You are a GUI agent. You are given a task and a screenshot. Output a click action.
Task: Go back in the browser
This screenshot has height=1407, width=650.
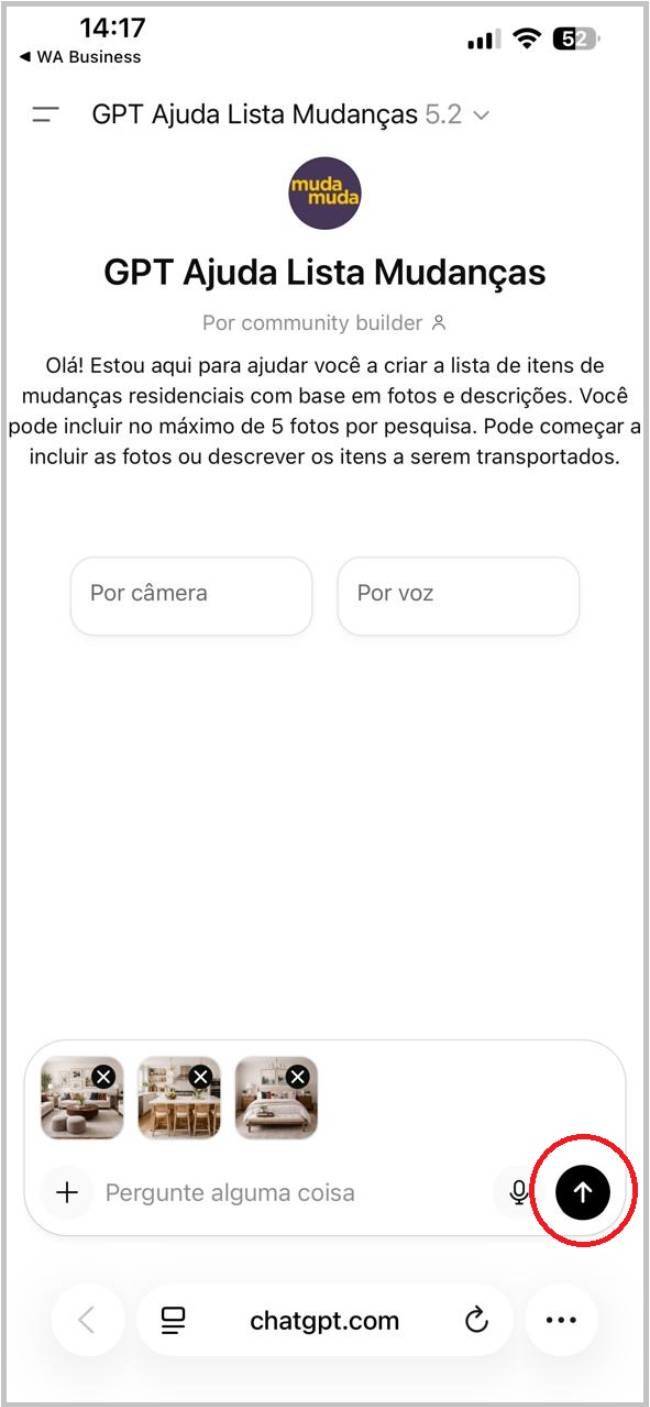tap(87, 1321)
